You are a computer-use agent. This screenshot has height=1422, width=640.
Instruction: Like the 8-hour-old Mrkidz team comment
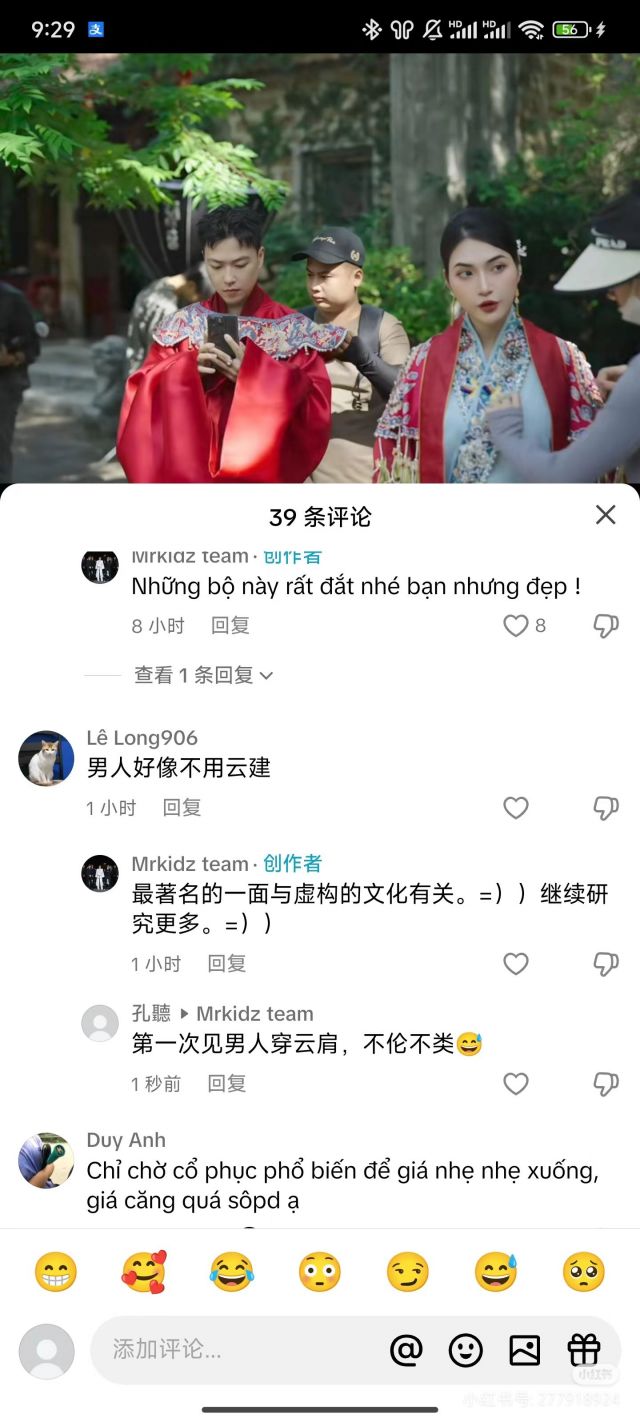click(x=516, y=626)
